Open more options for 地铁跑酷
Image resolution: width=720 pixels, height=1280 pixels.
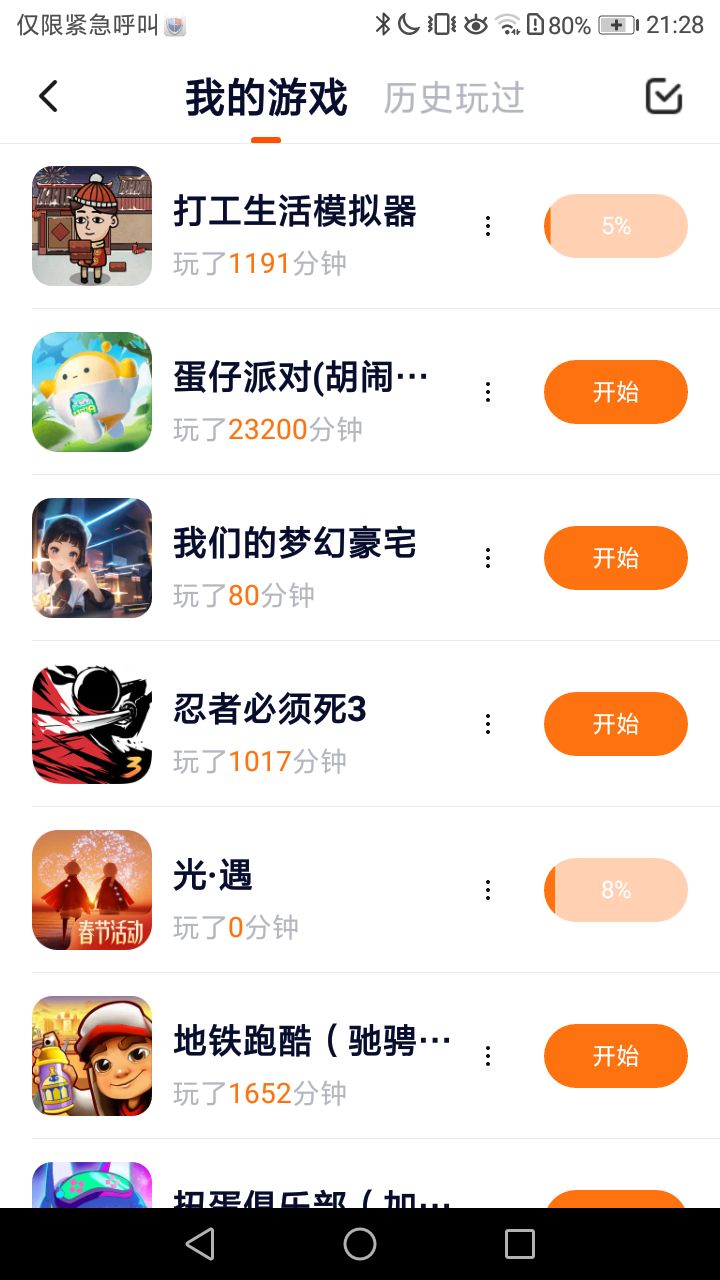coord(488,1056)
